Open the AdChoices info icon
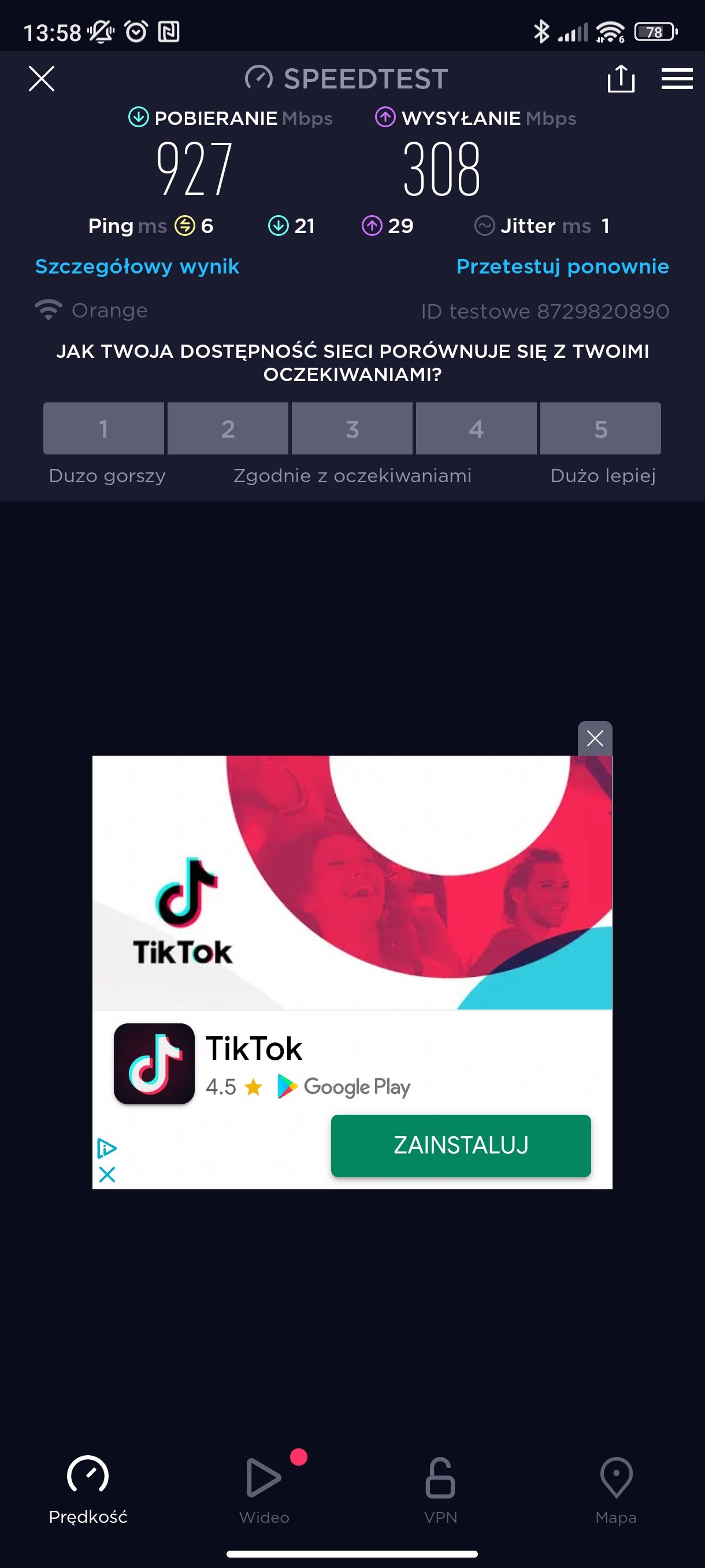Screen dimensions: 705x1568 (x=107, y=1149)
